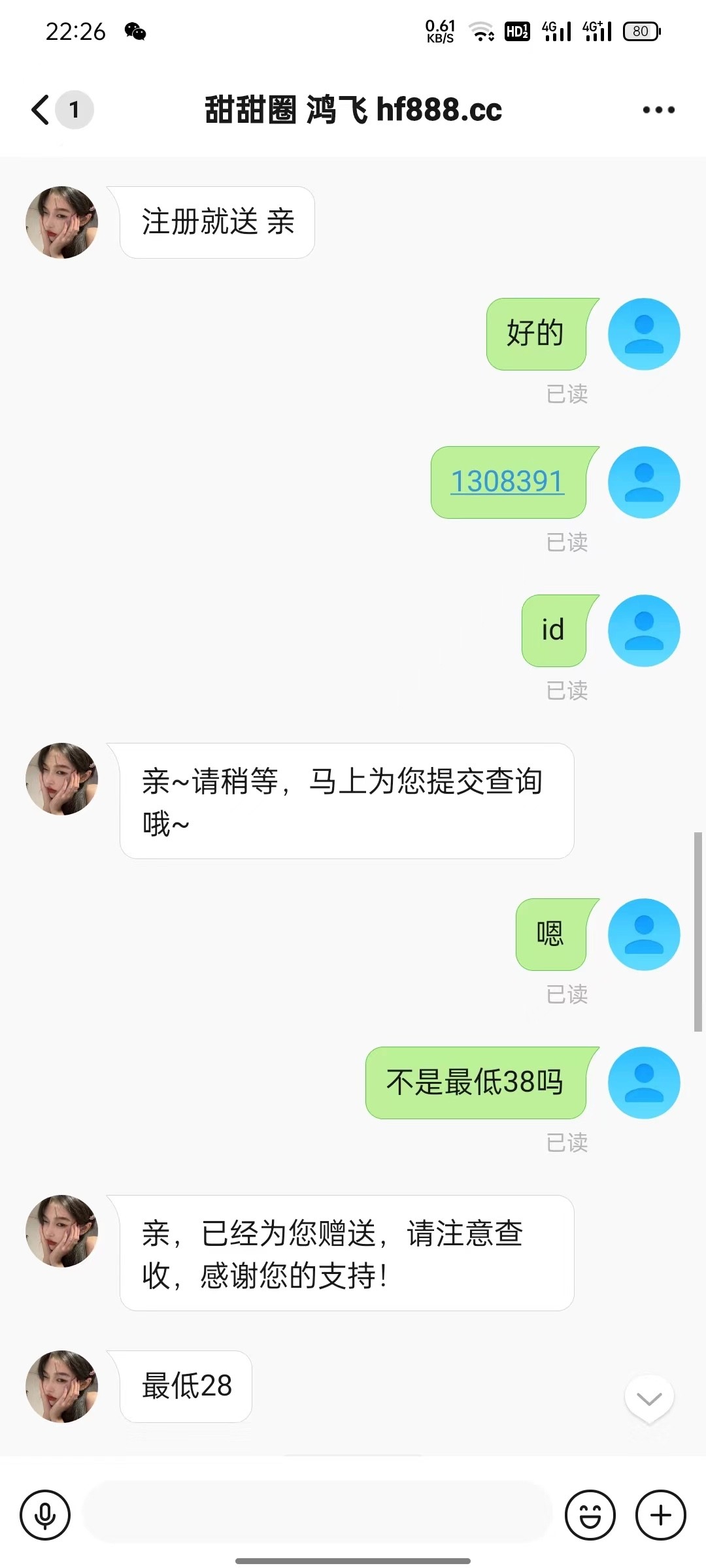
Task: View my profile avatar beside 好的
Action: point(644,335)
